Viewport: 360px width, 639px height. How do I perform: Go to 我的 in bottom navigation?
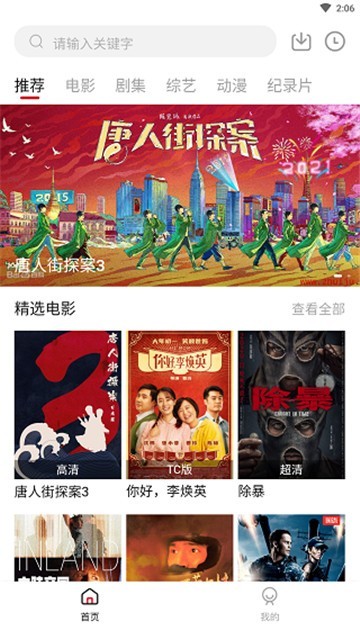tap(270, 604)
